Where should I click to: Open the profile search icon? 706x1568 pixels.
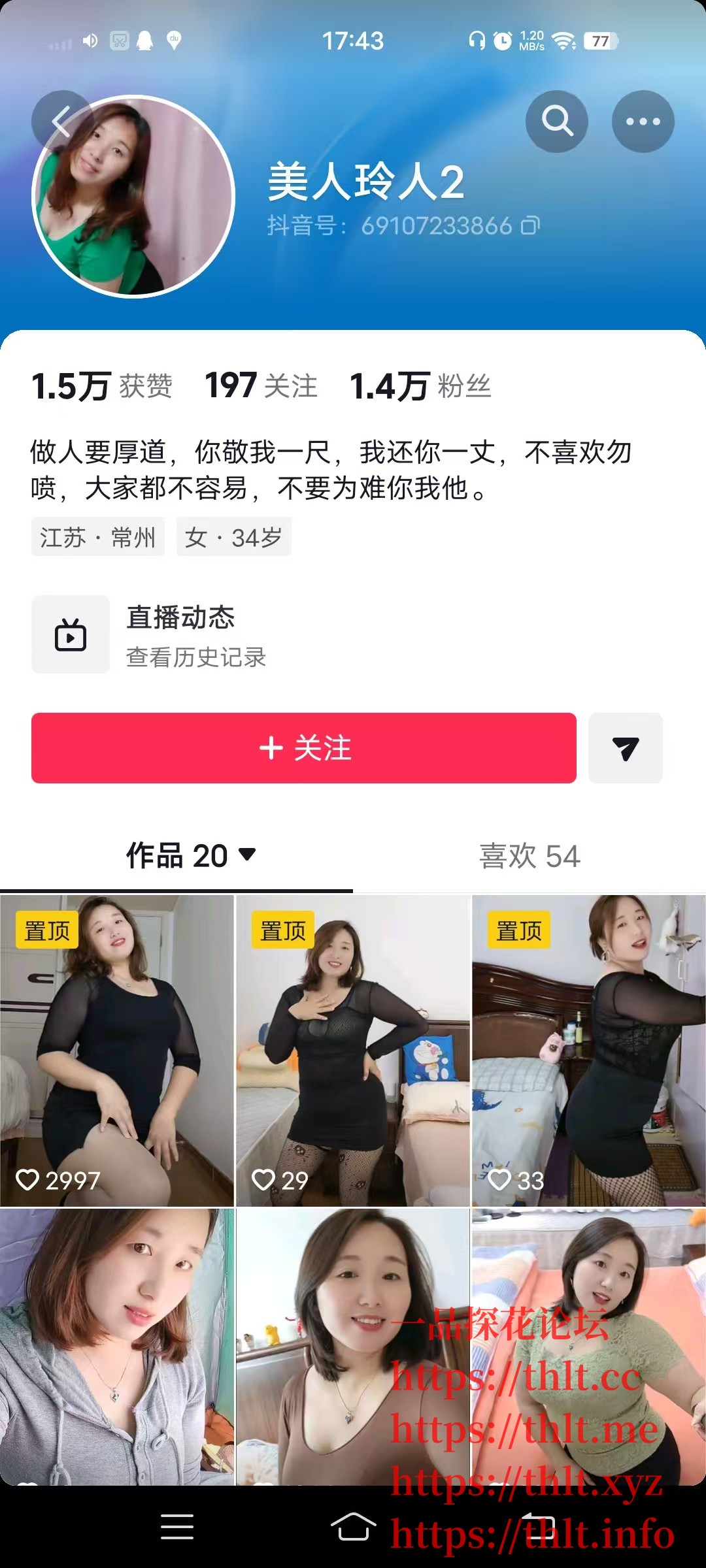click(557, 122)
